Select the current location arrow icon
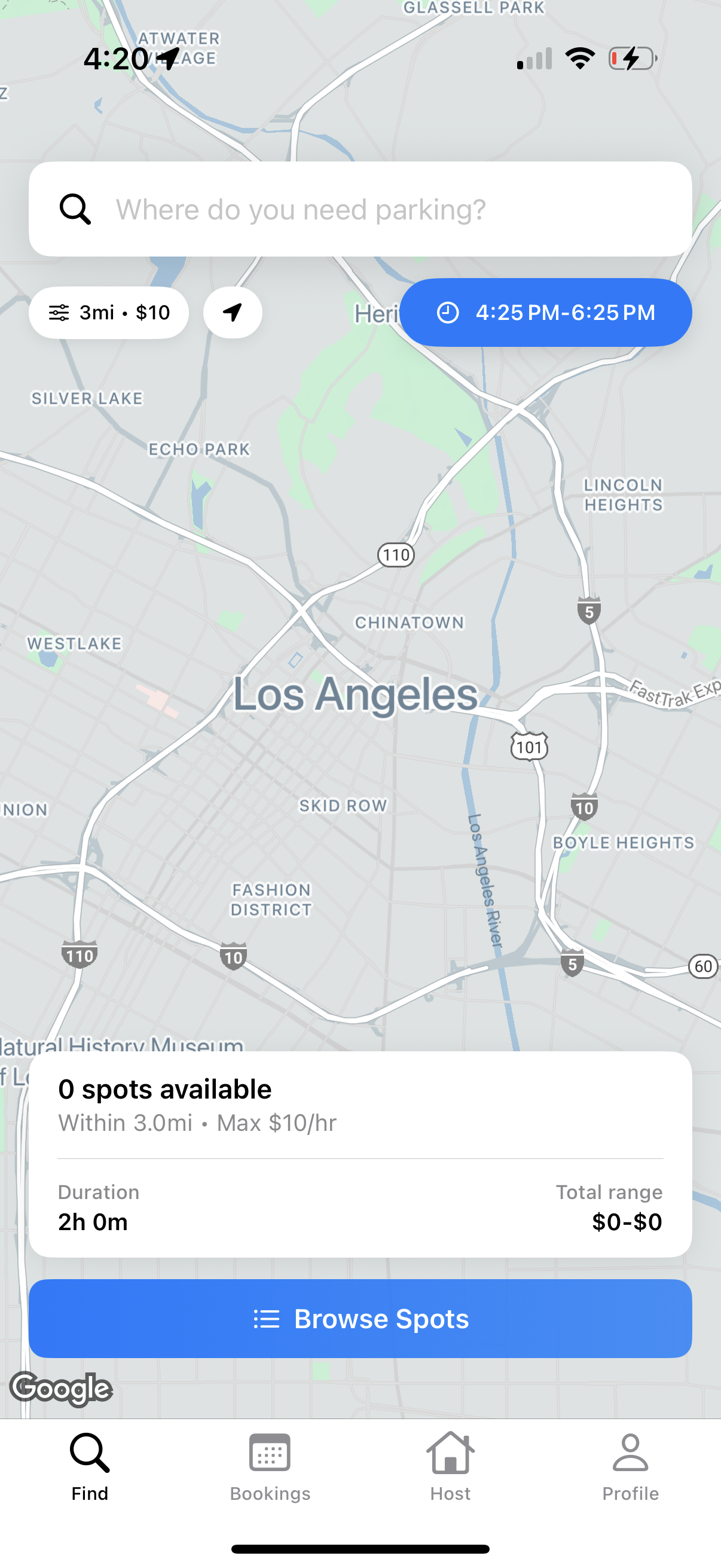The height and width of the screenshot is (1568, 721). pos(233,312)
